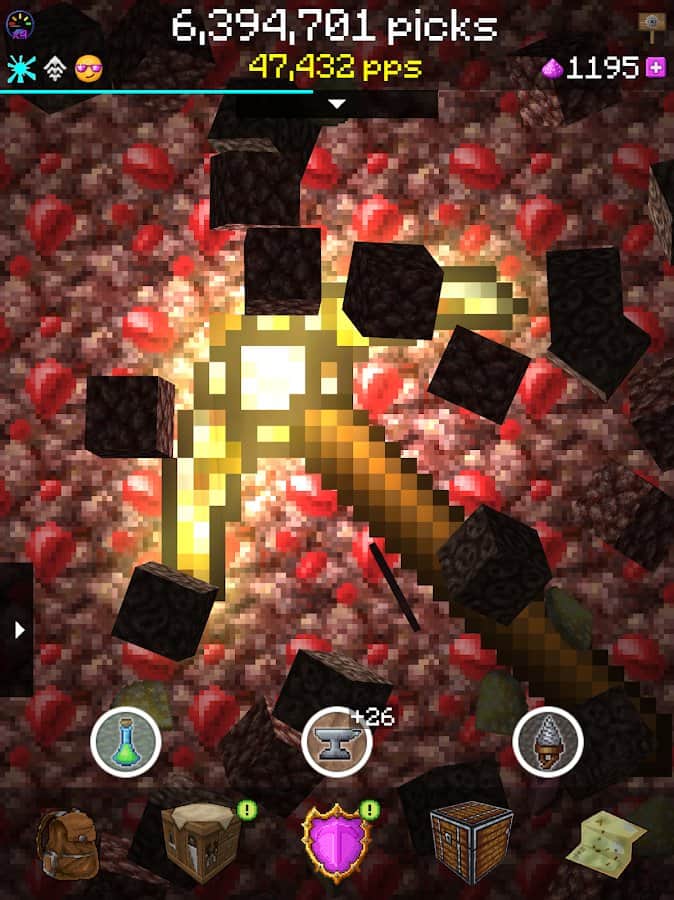Open the signpost icon in corner
Screen dimensions: 674x900
coord(652,25)
